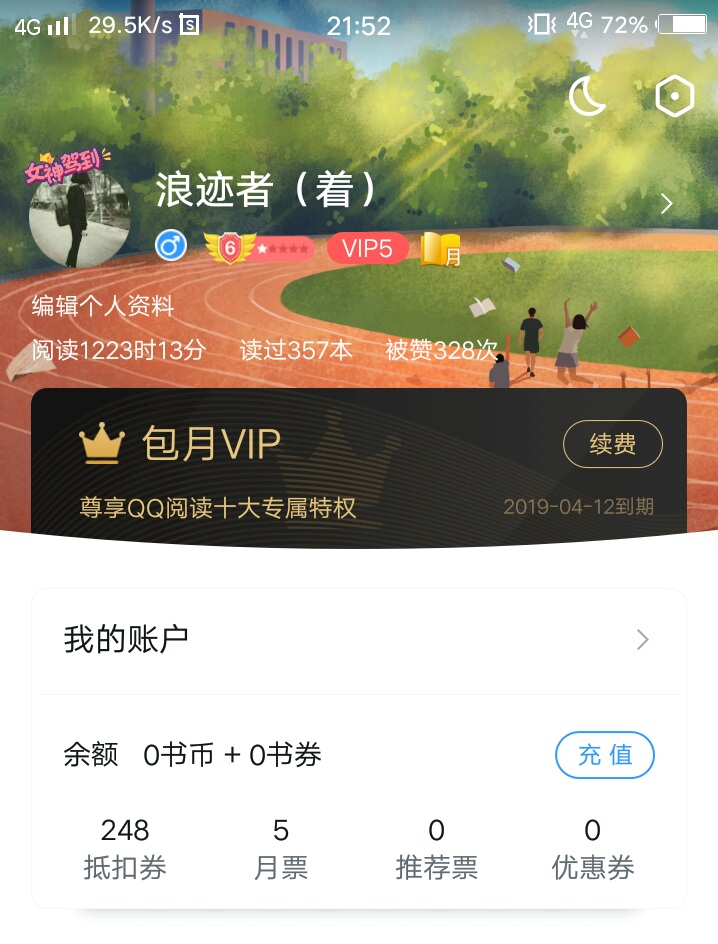Viewport: 718px width, 944px height.
Task: Toggle night mode with the moon icon
Action: click(588, 96)
